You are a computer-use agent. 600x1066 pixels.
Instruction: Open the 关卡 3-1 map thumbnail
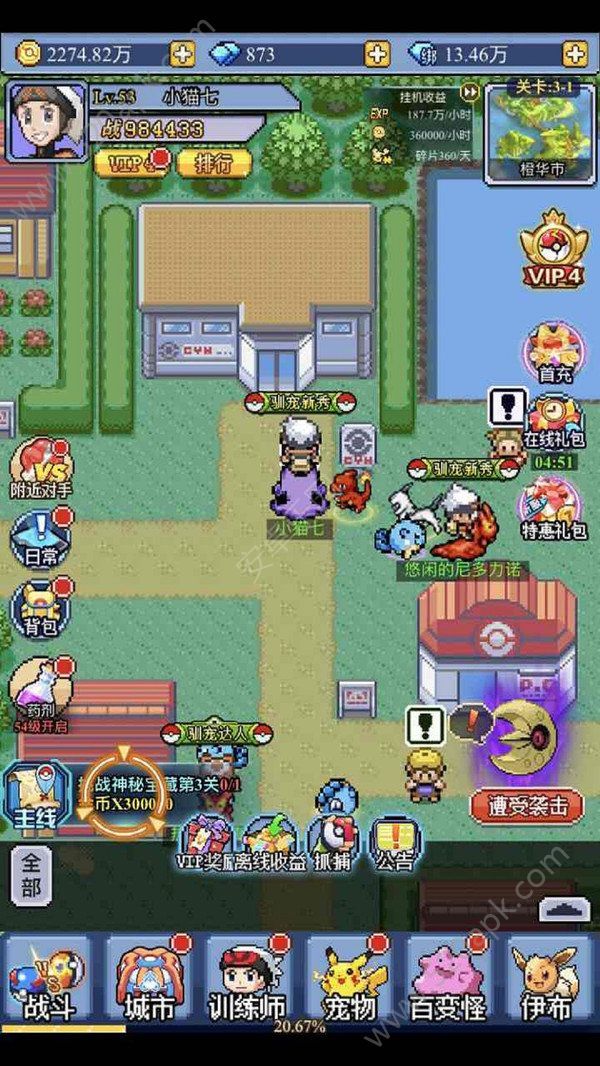(541, 134)
